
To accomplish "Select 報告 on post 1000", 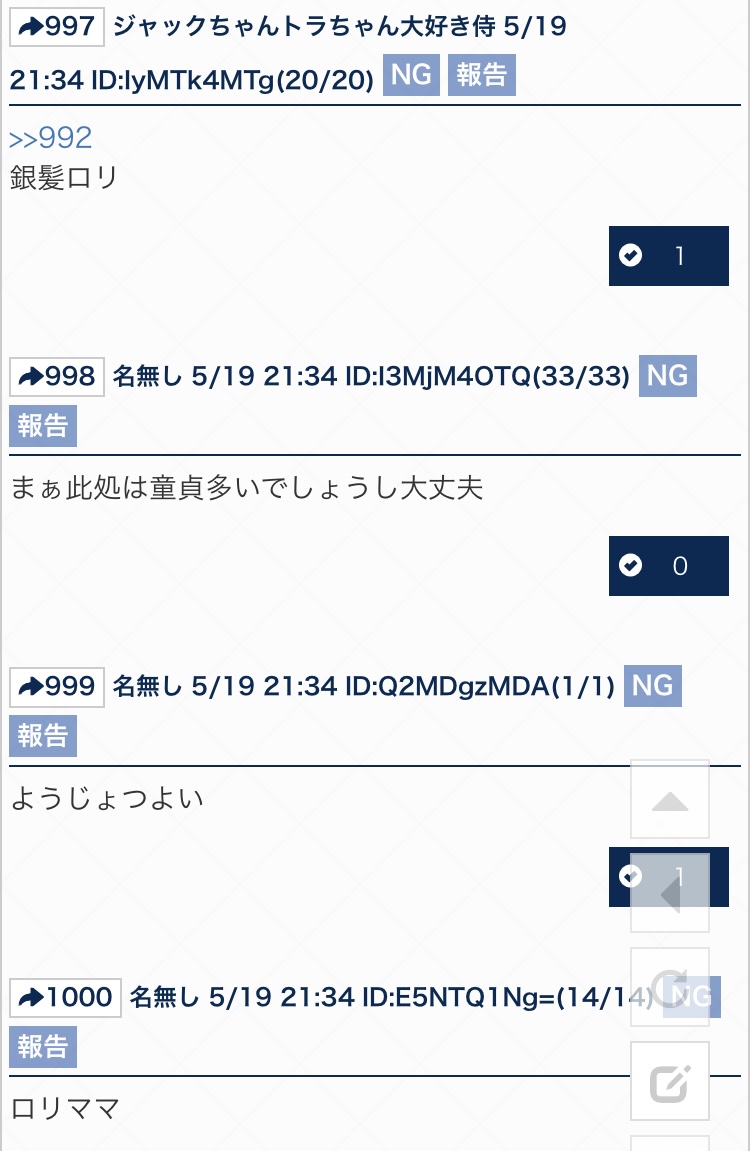I will [43, 1047].
